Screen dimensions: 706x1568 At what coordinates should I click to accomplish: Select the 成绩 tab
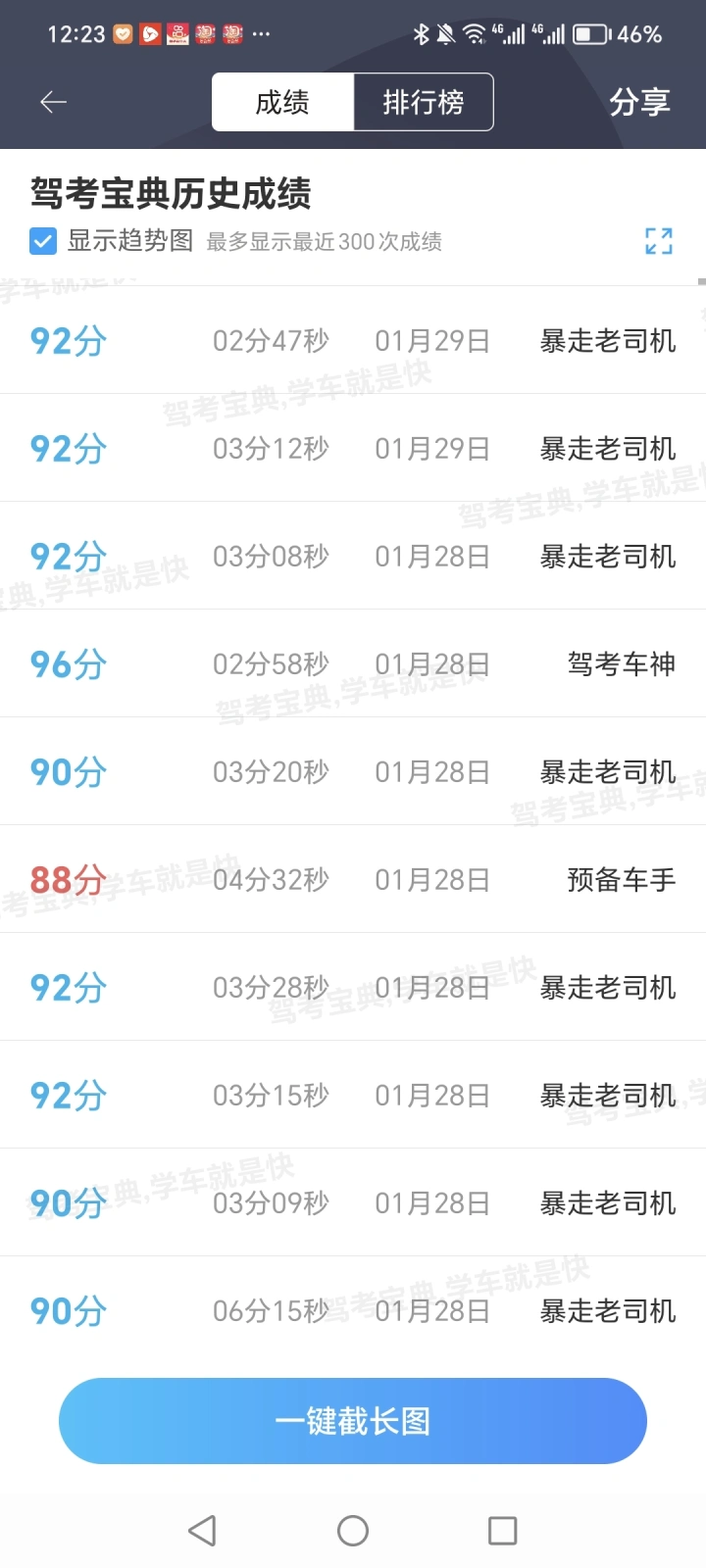point(282,102)
